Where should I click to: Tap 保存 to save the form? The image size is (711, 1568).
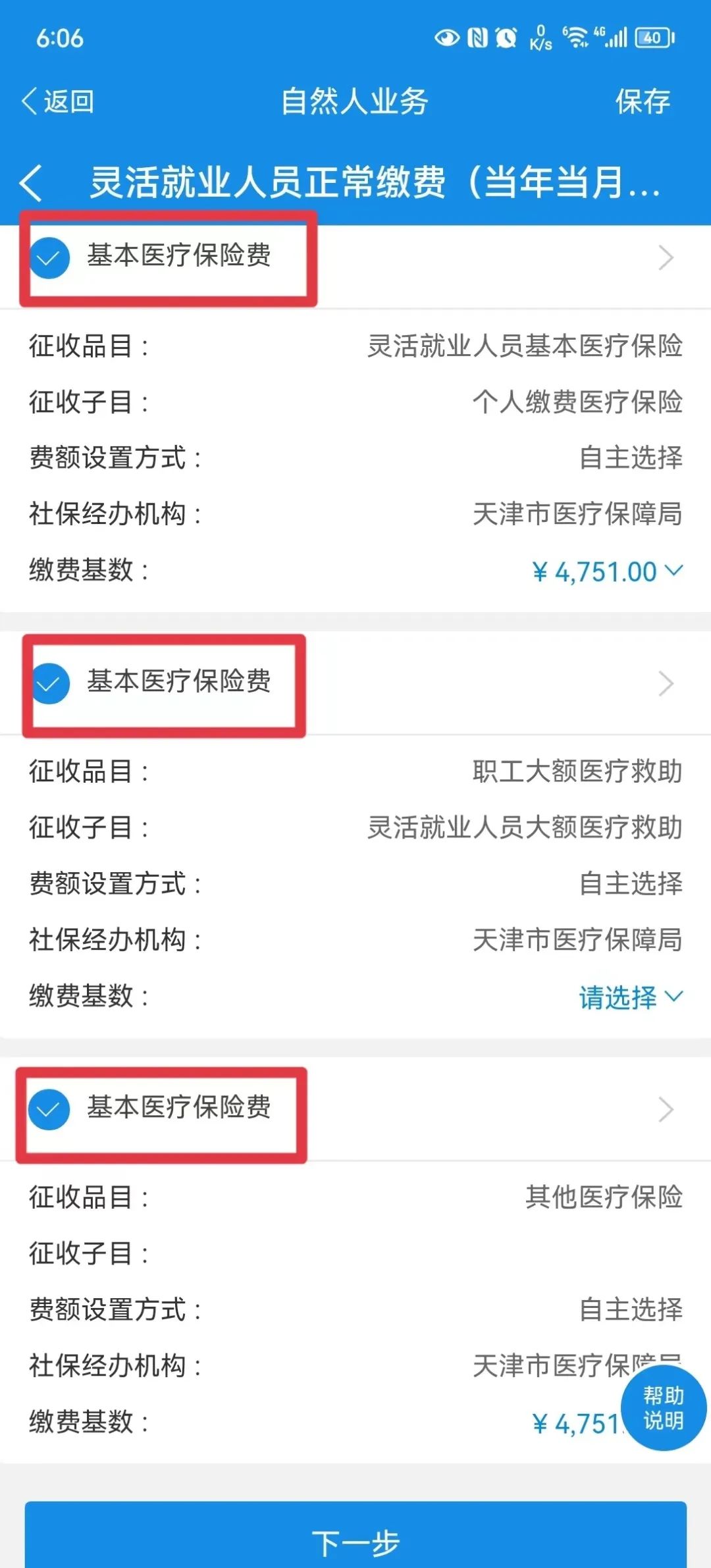click(x=643, y=101)
